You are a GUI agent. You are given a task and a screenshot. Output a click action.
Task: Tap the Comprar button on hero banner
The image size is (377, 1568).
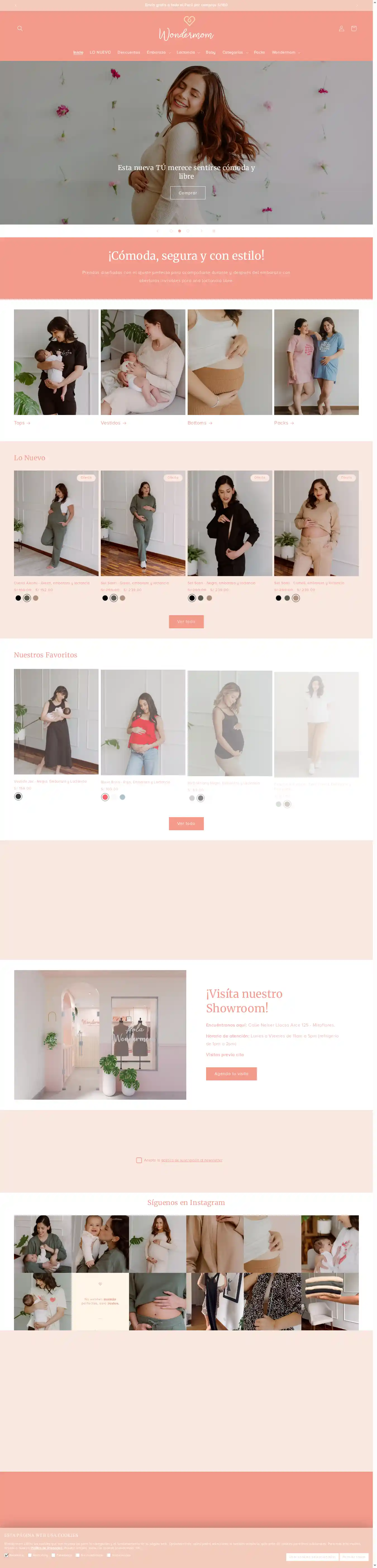pyautogui.click(x=188, y=193)
